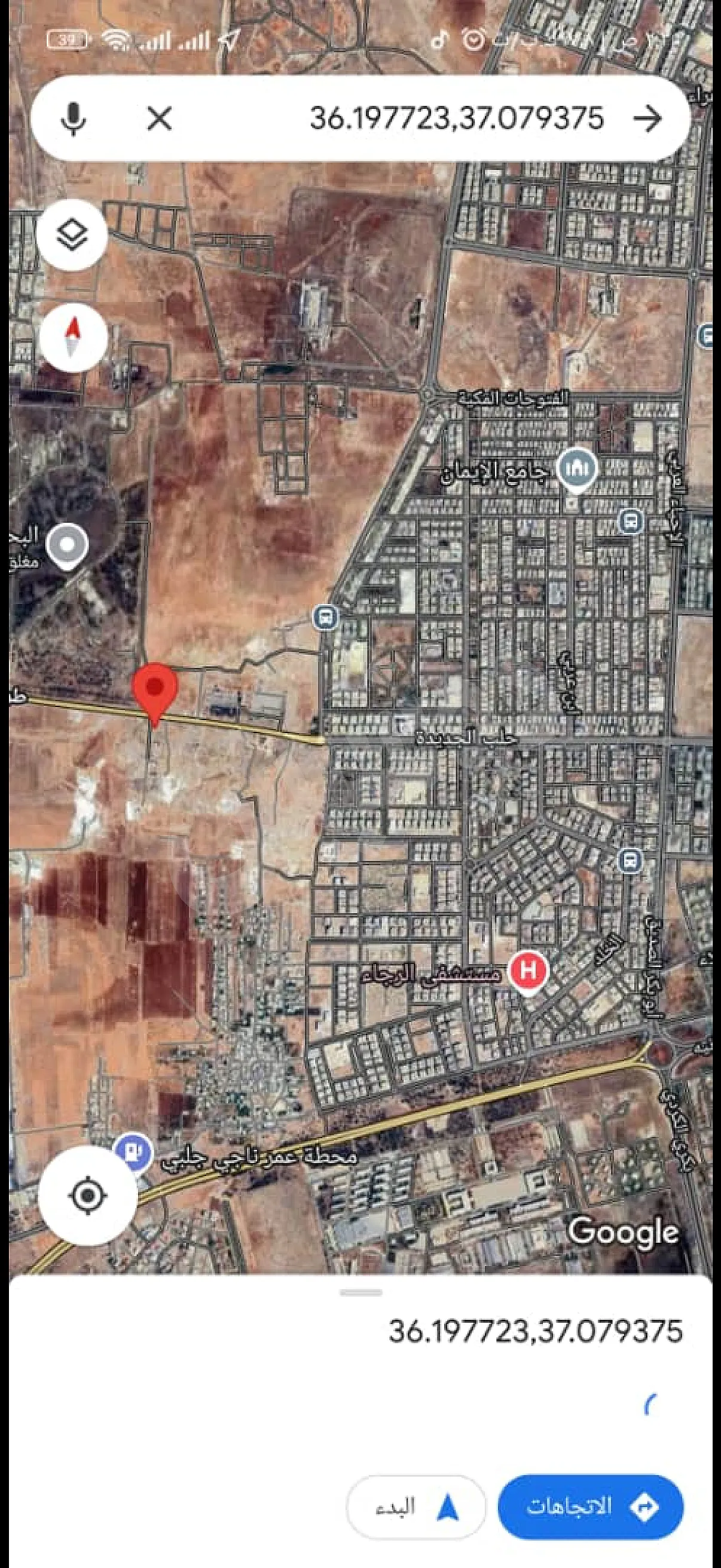Go back using the search bar arrow

click(647, 118)
